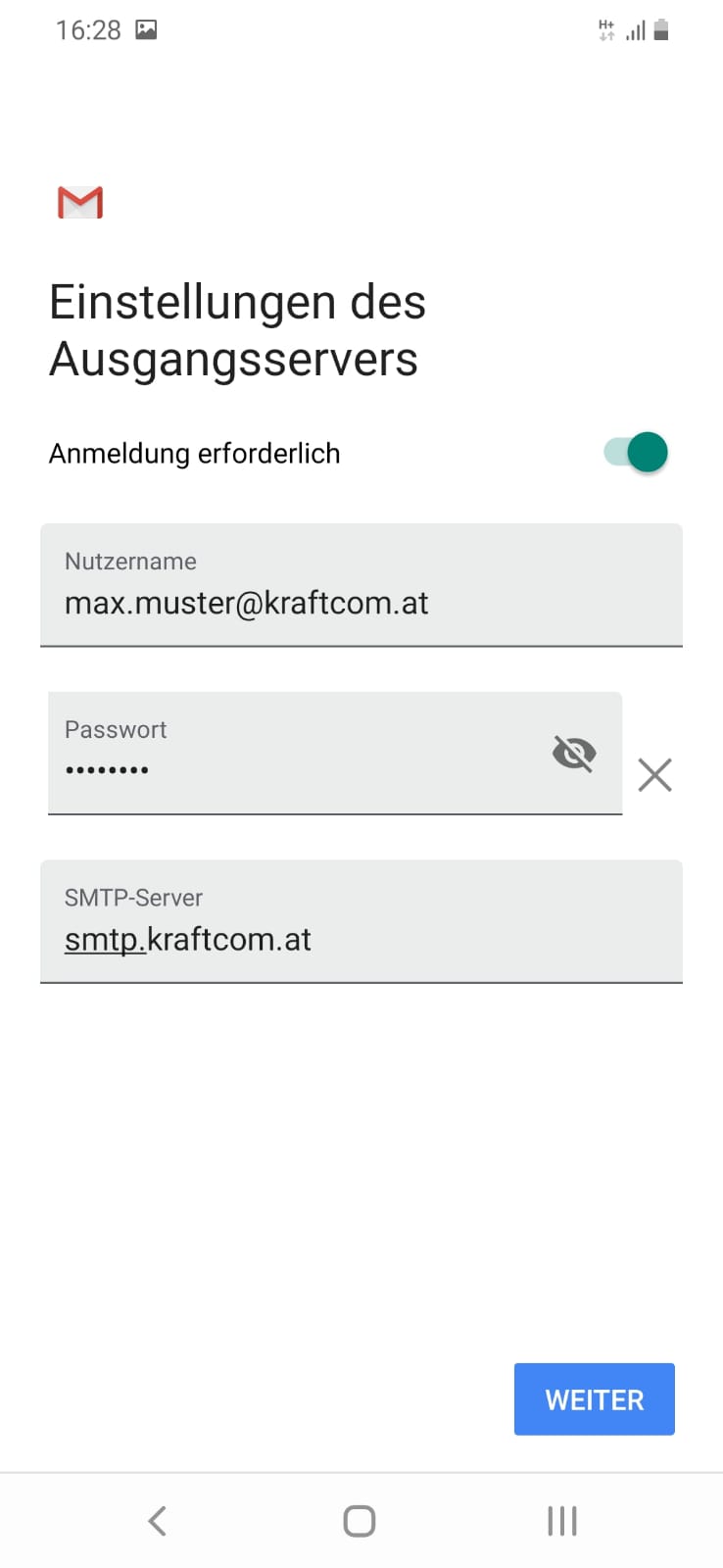723x1568 pixels.
Task: Edit the SMTP-Server field
Action: tap(361, 922)
